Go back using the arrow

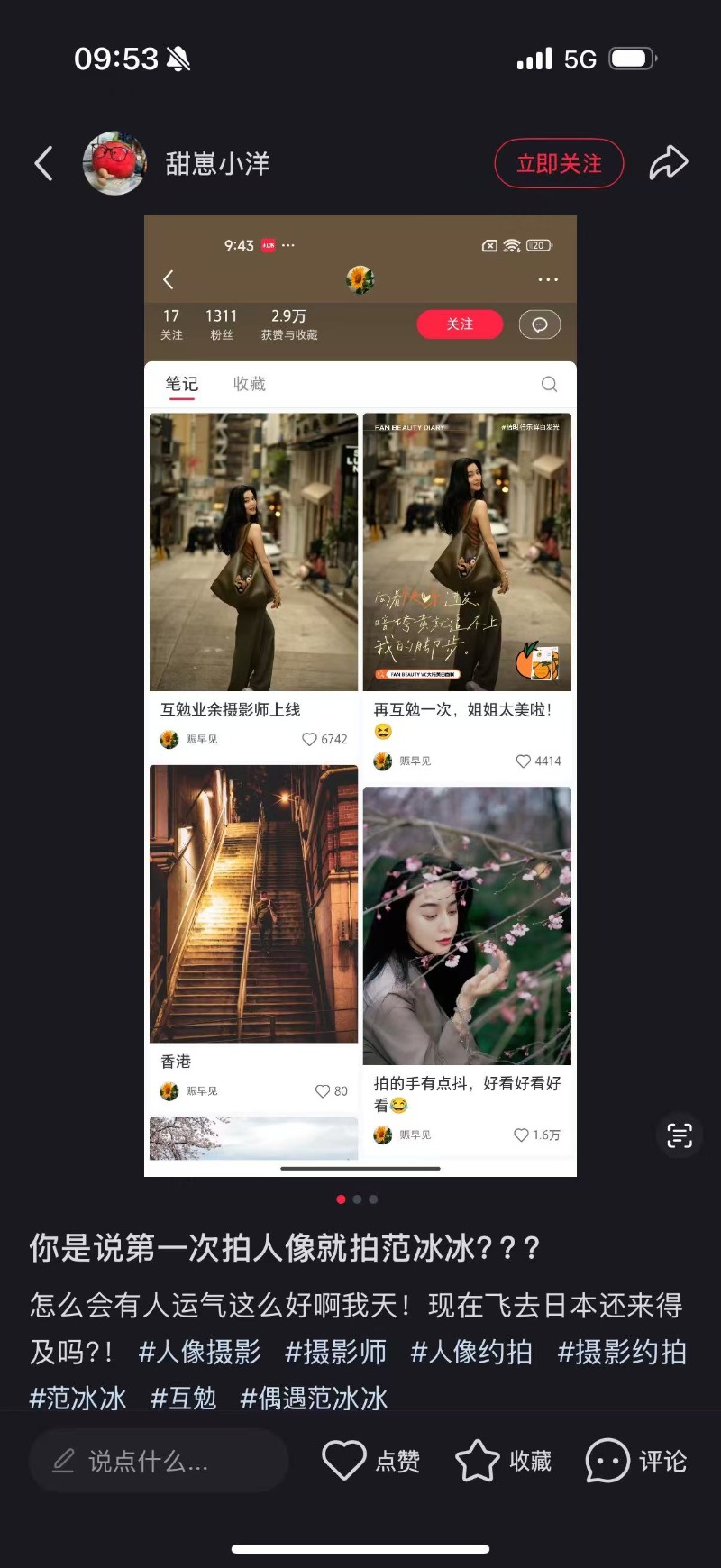click(x=43, y=164)
